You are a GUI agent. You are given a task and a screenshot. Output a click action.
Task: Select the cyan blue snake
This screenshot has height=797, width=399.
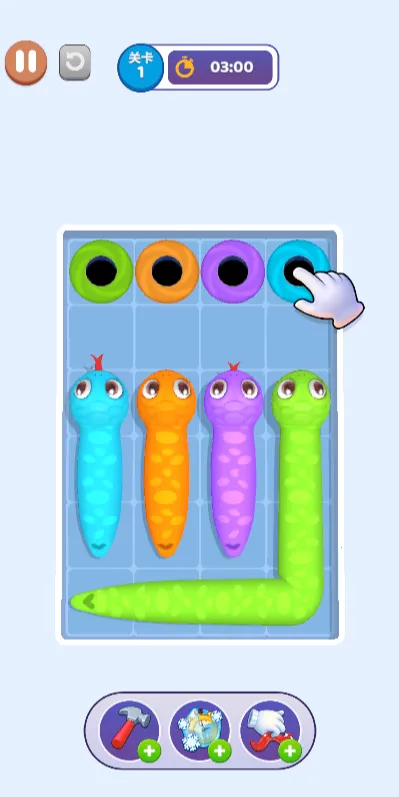pos(99,457)
